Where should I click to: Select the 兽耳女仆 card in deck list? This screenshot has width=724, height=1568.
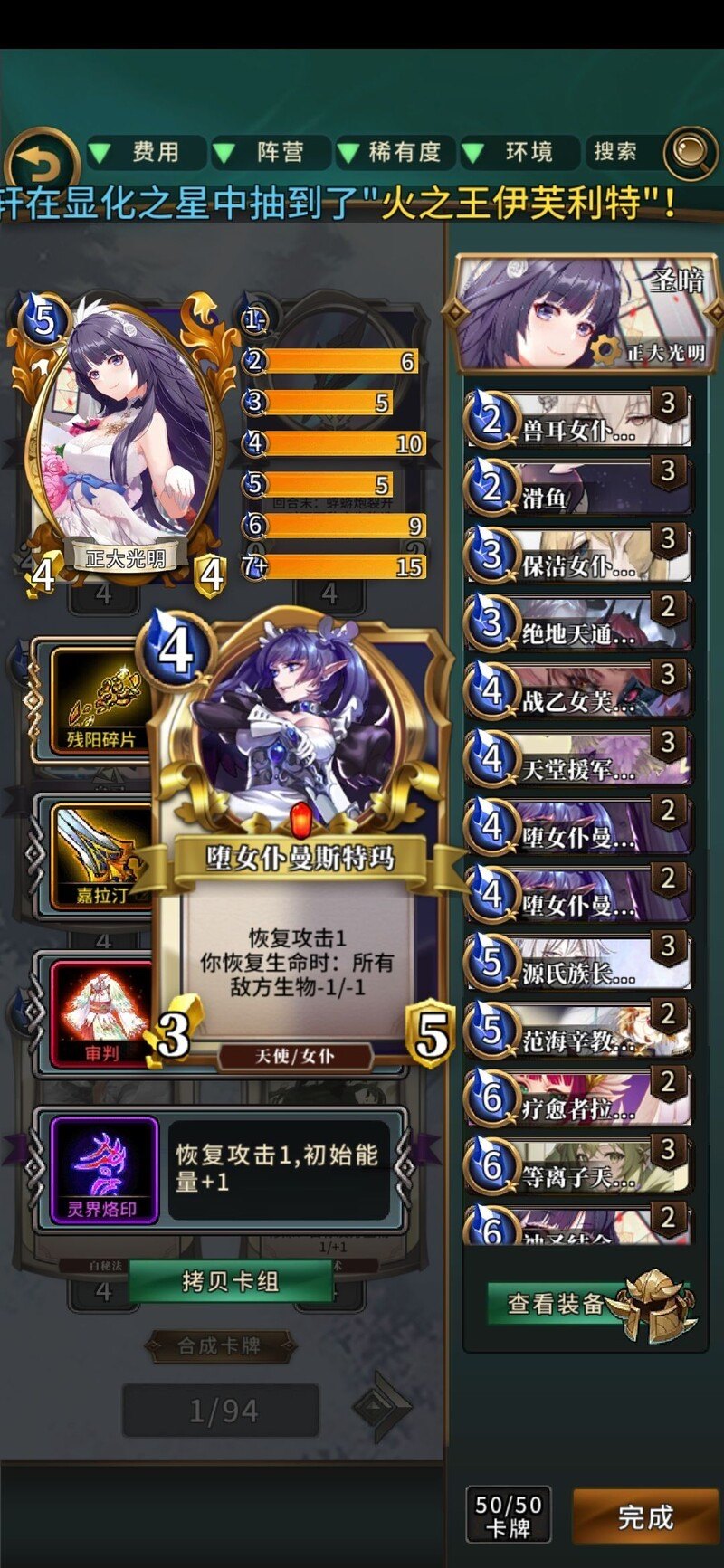click(577, 421)
